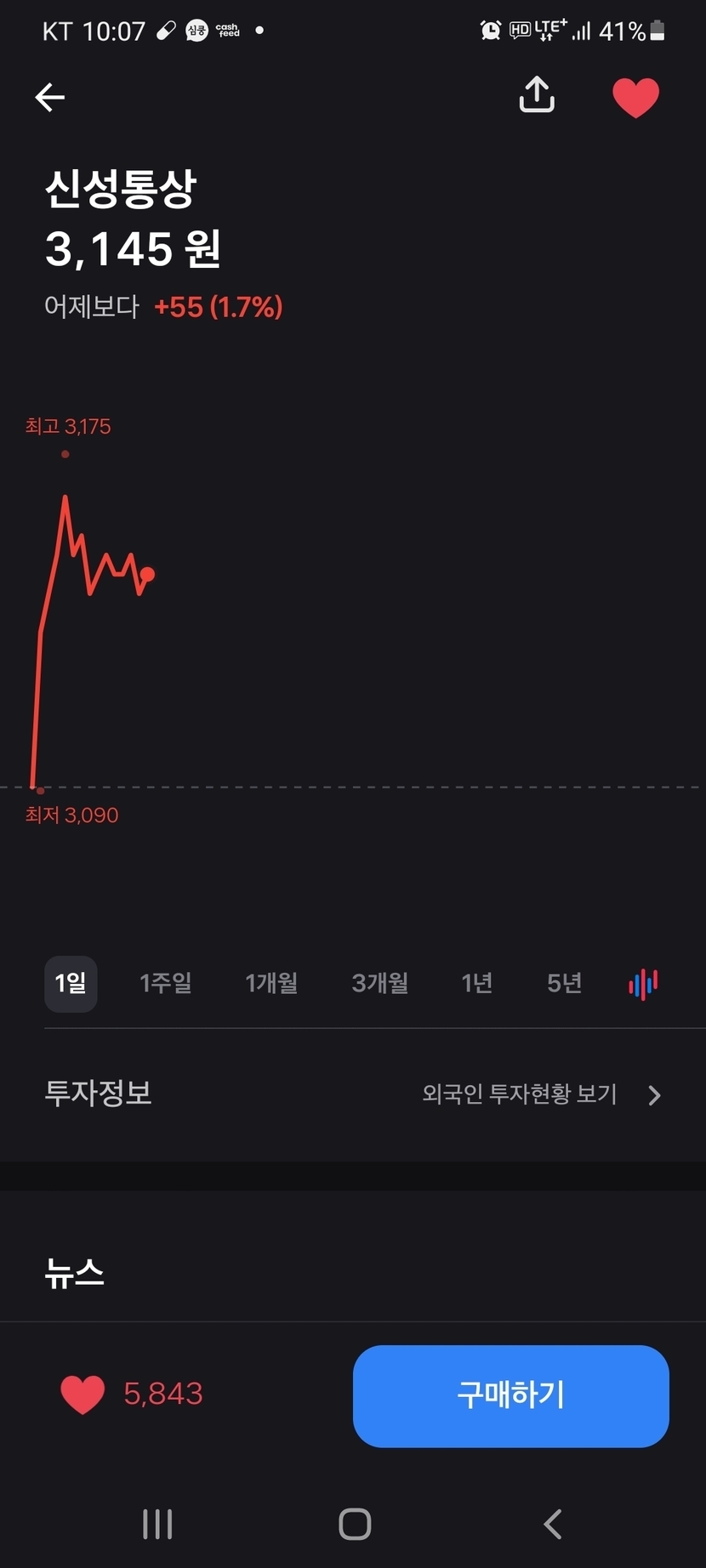Open recent apps from the navigation bar
The height and width of the screenshot is (1568, 706).
coord(157,1524)
